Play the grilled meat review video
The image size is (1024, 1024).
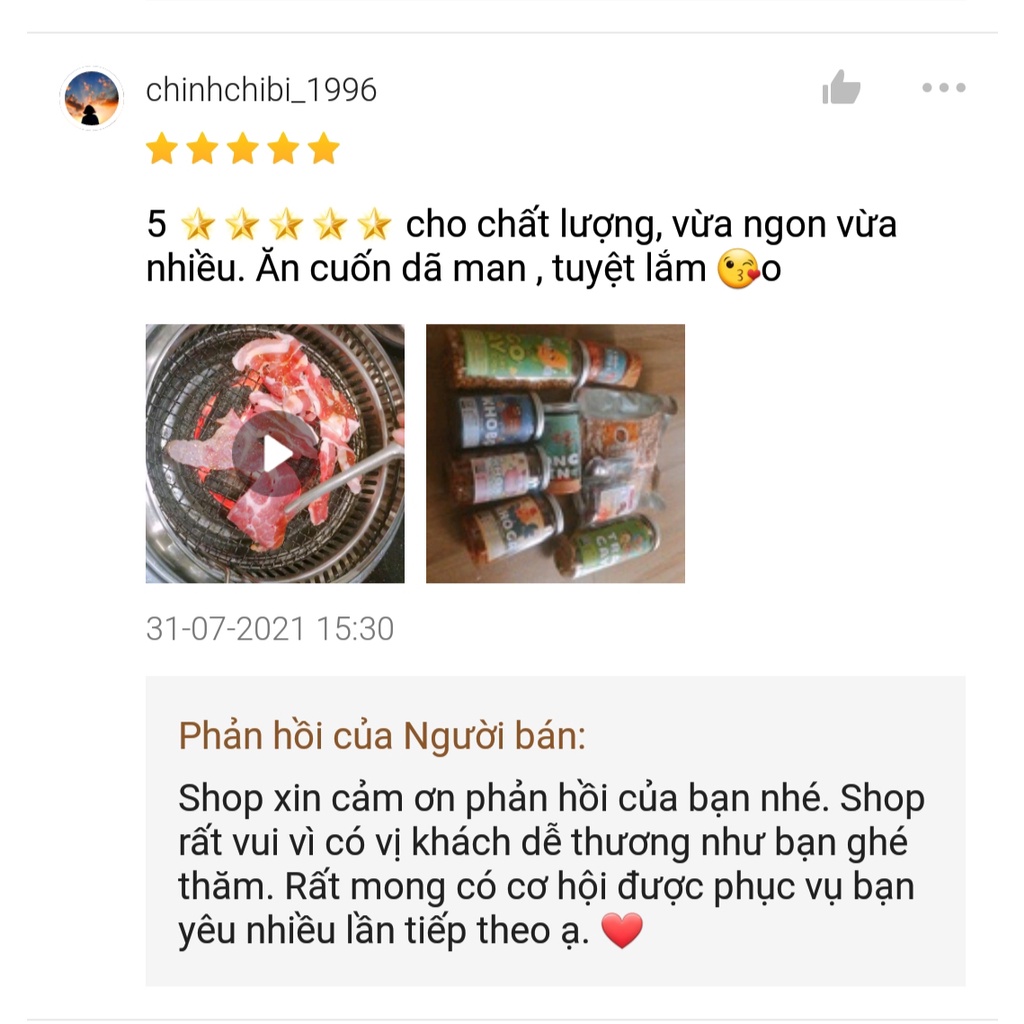275,453
